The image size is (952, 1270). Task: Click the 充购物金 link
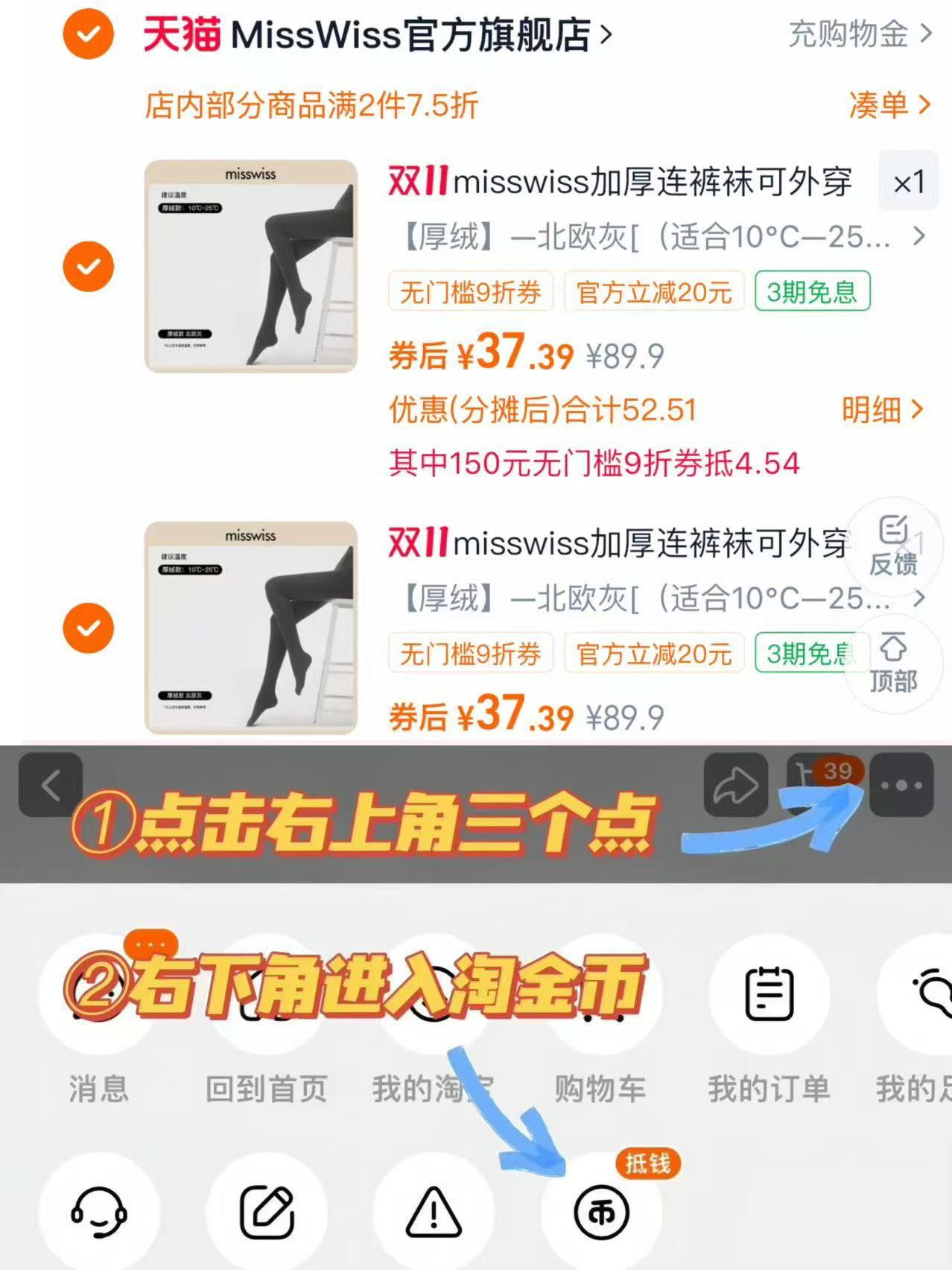(849, 35)
